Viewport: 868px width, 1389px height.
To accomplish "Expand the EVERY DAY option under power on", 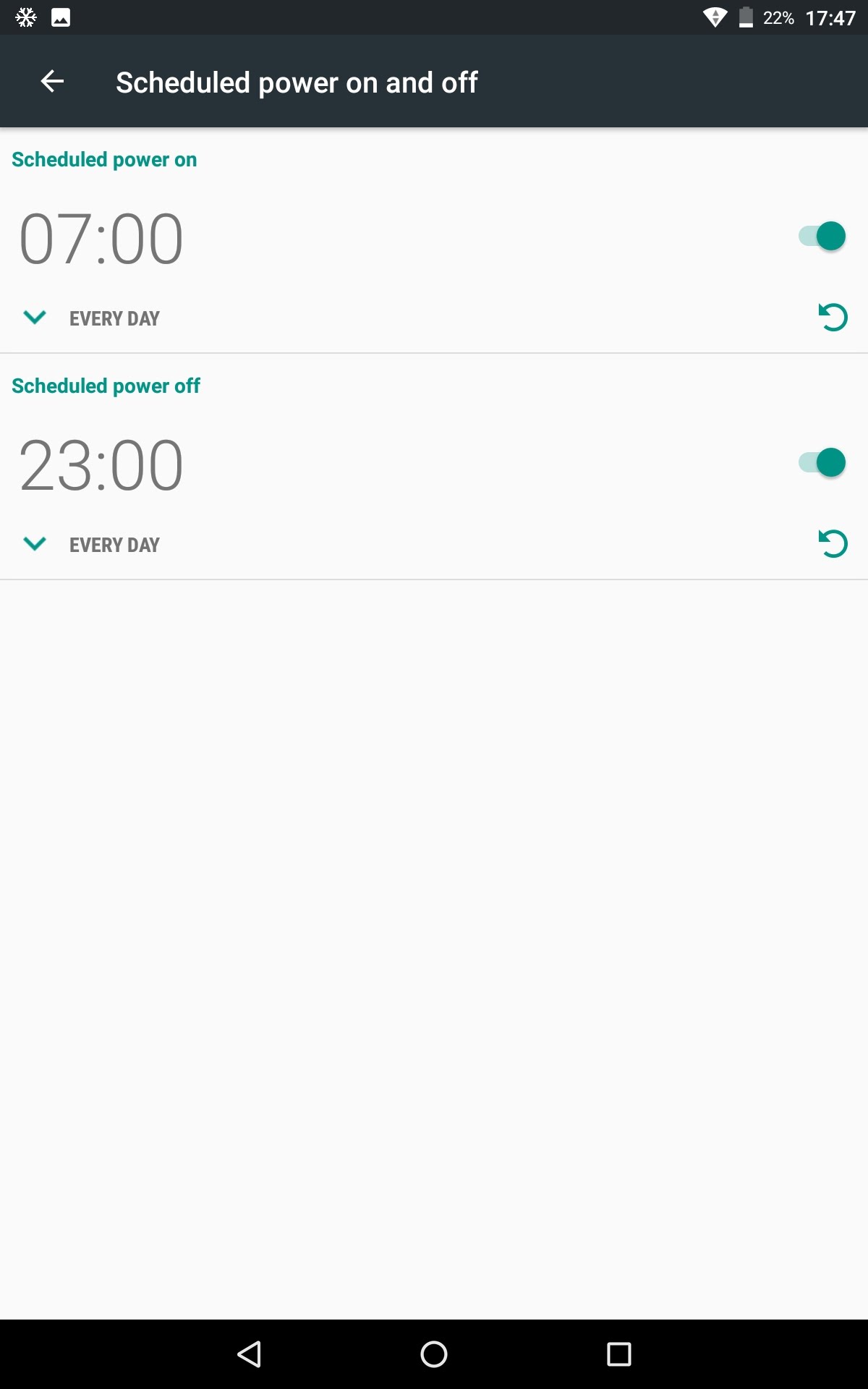I will pos(35,318).
